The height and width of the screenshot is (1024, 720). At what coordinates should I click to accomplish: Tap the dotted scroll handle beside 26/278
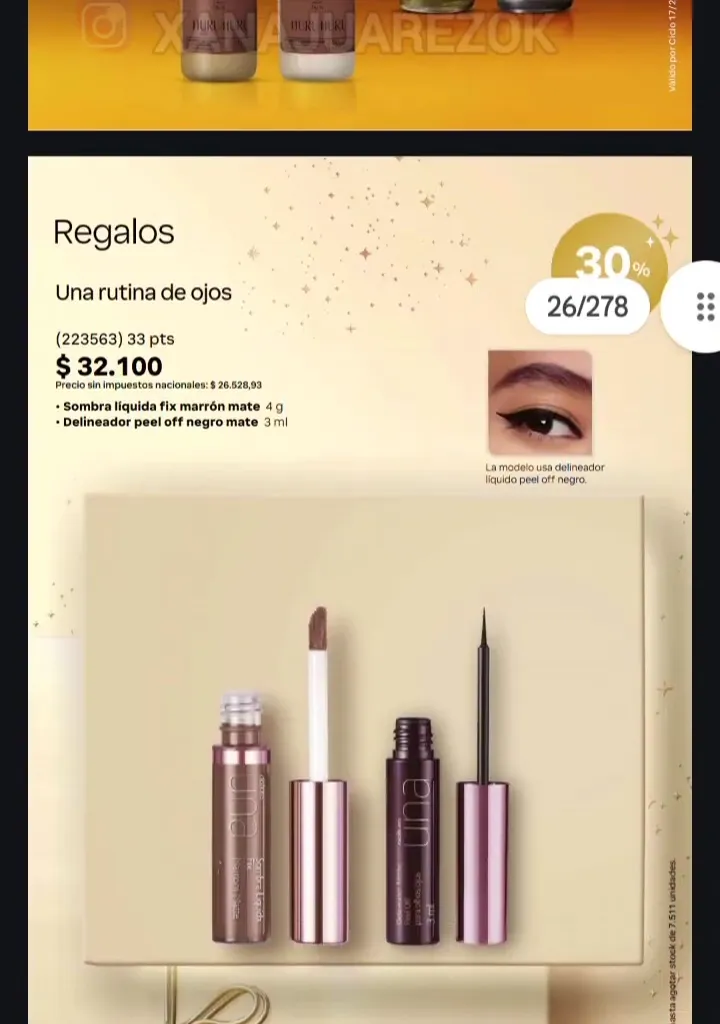point(704,306)
